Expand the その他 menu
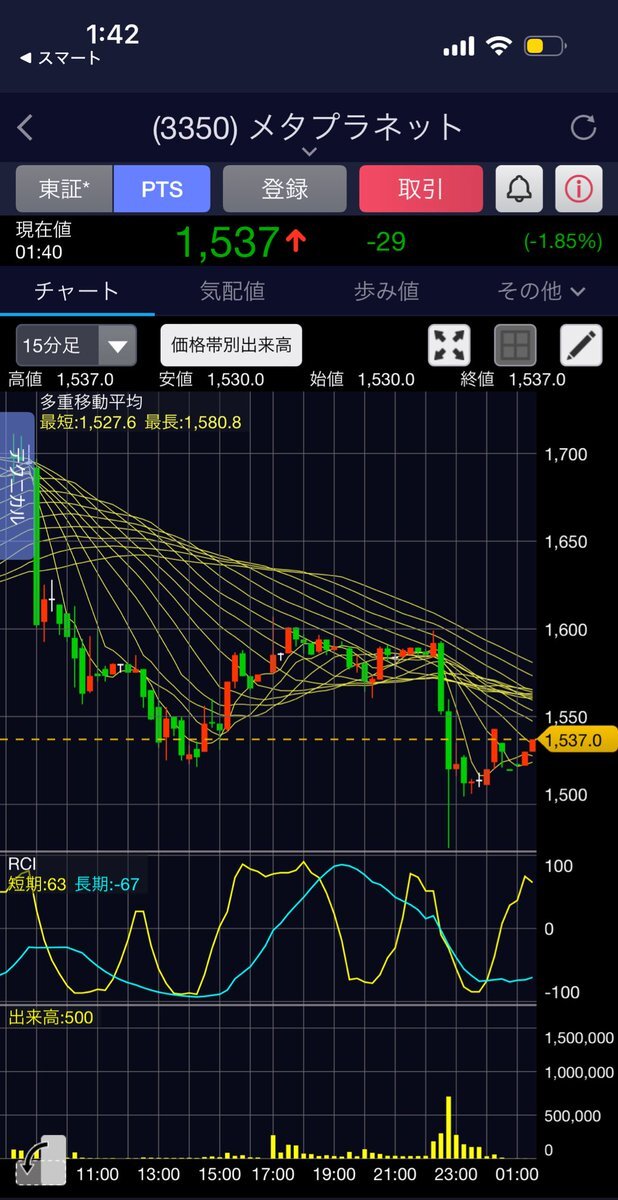The image size is (618, 1200). [x=541, y=291]
